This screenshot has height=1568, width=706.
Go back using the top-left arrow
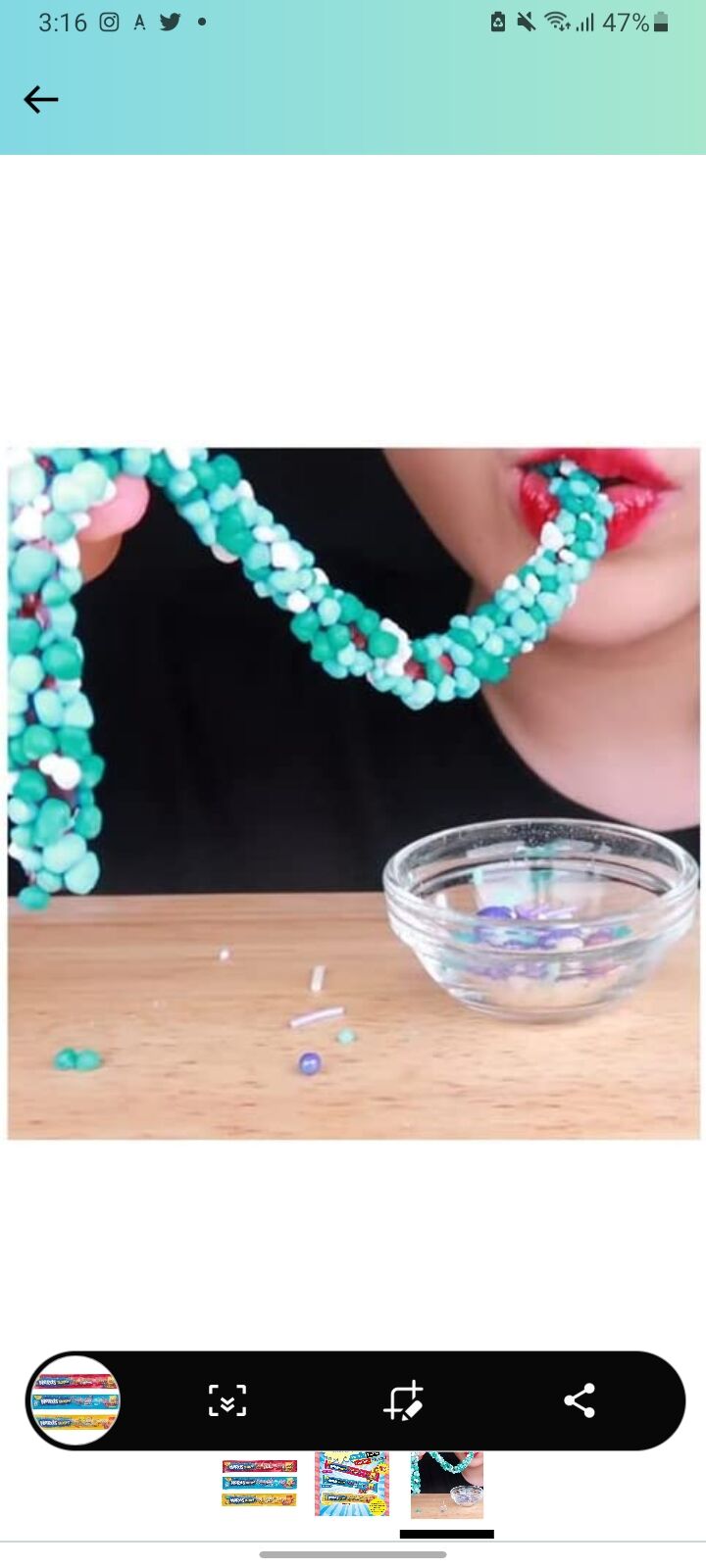(41, 100)
